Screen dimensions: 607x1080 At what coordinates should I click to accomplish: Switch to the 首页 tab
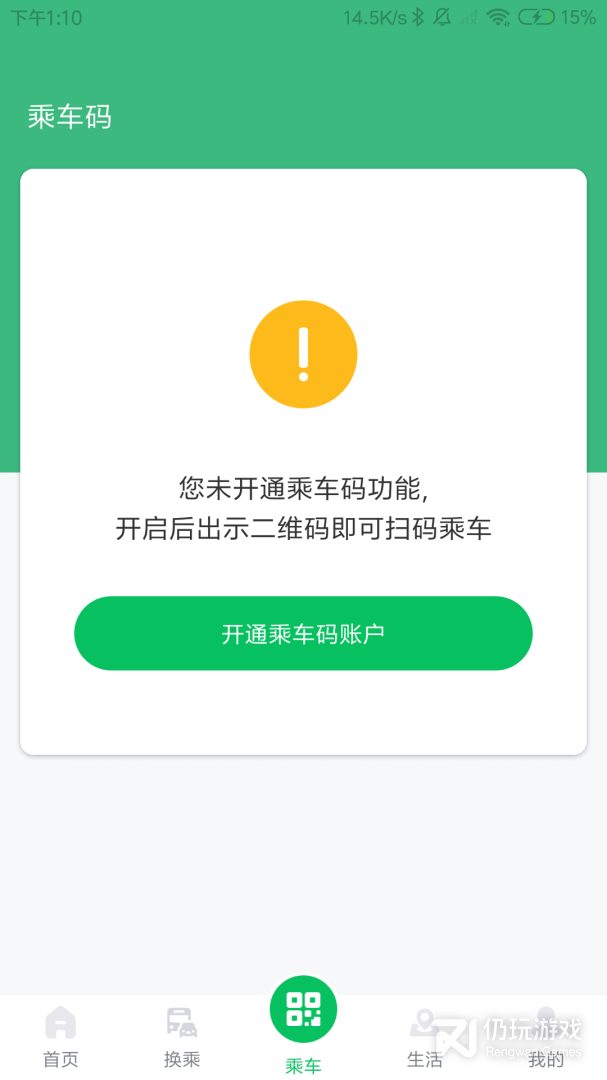click(x=61, y=1037)
